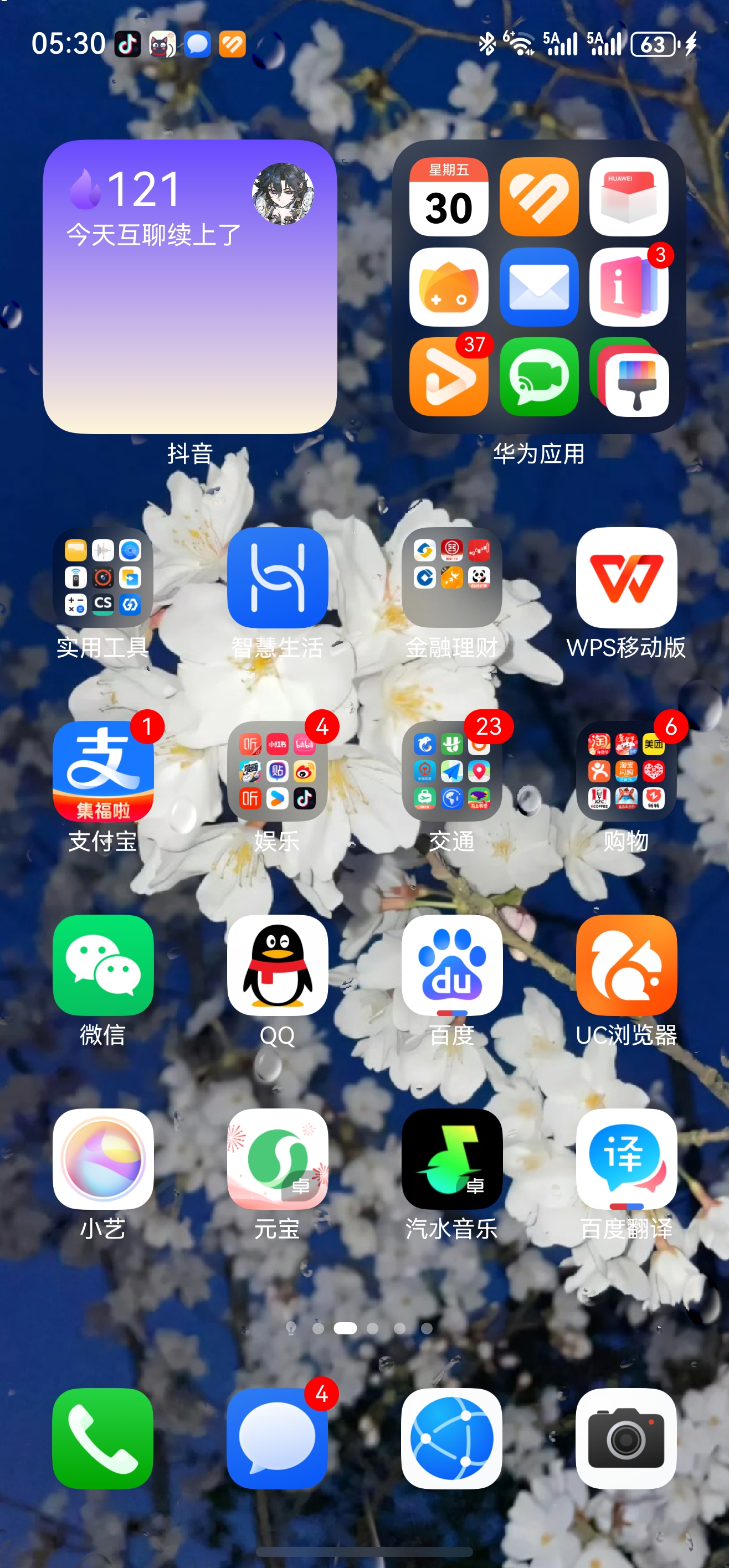Open 汽水音乐 music app
This screenshot has width=729, height=1568.
coord(451,1158)
